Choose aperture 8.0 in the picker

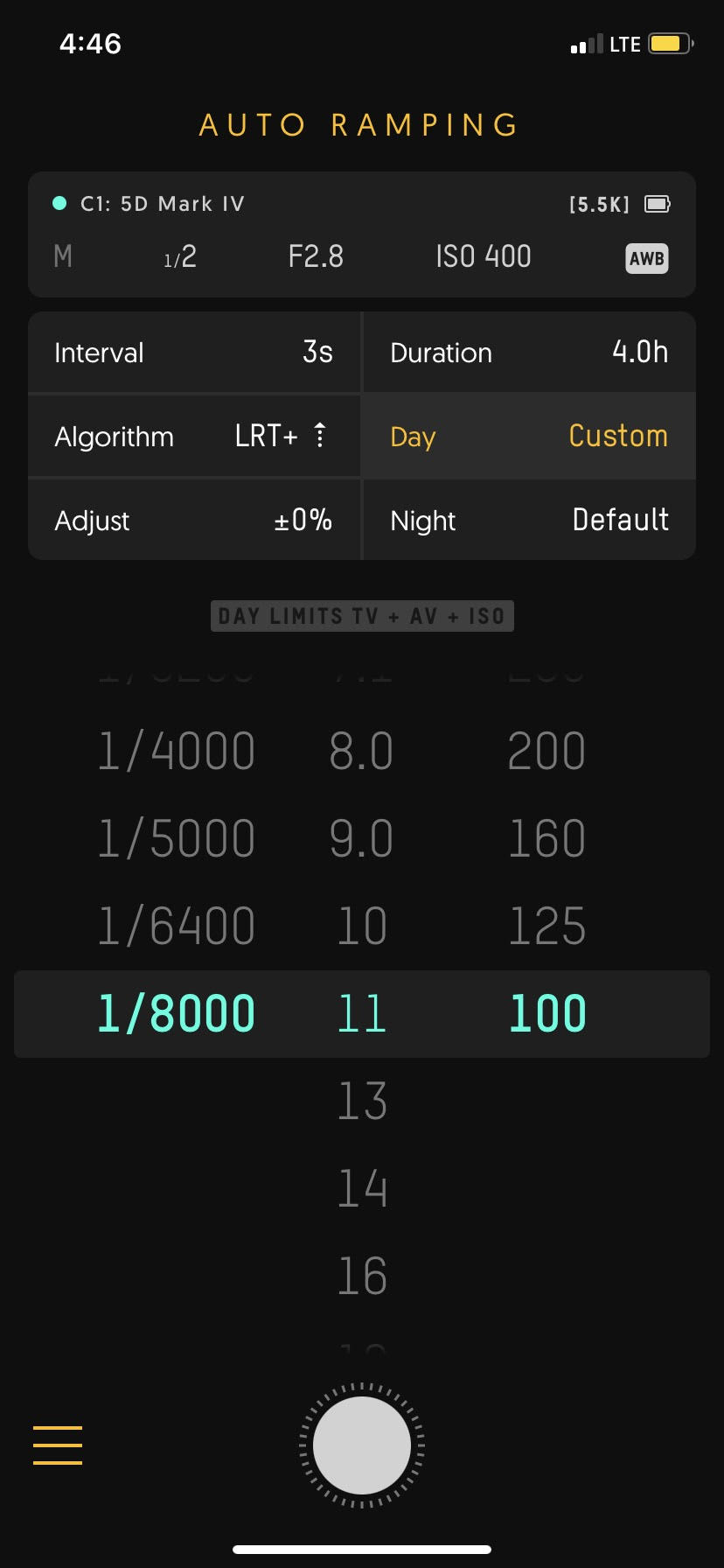361,752
